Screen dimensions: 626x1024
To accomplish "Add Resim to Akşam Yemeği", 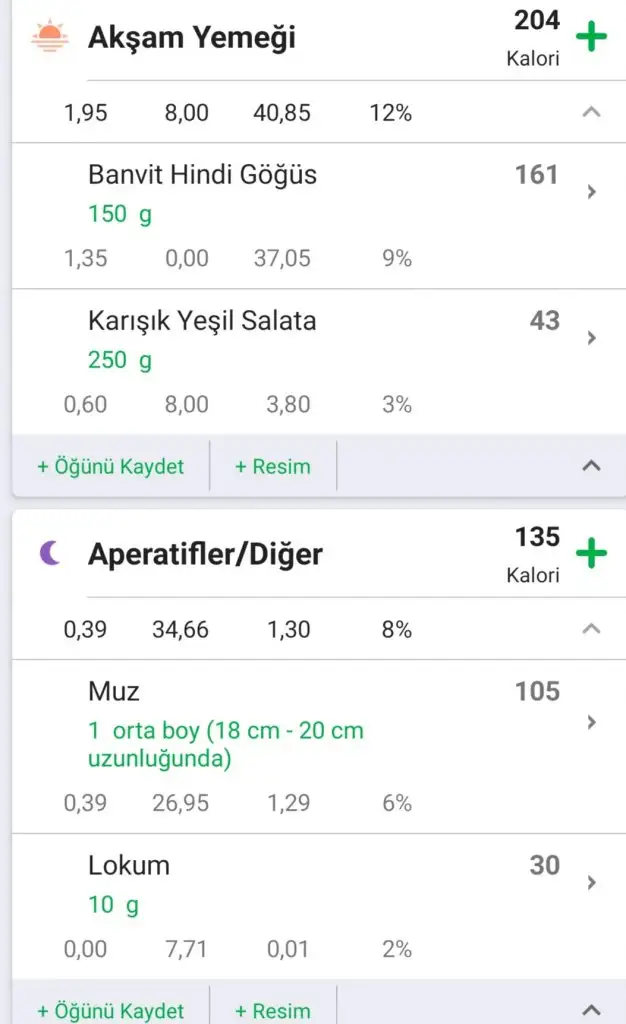I will 273,466.
